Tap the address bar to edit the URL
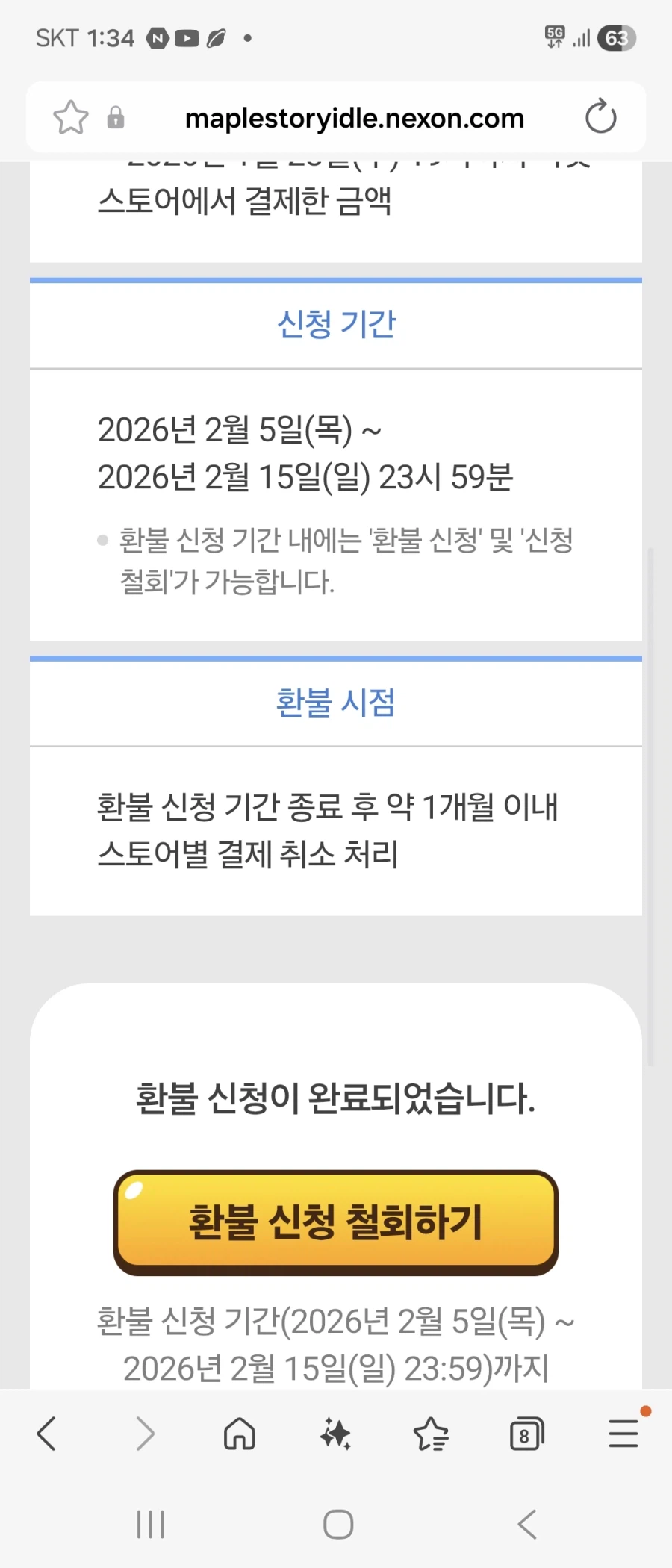The image size is (672, 1568). 355,116
